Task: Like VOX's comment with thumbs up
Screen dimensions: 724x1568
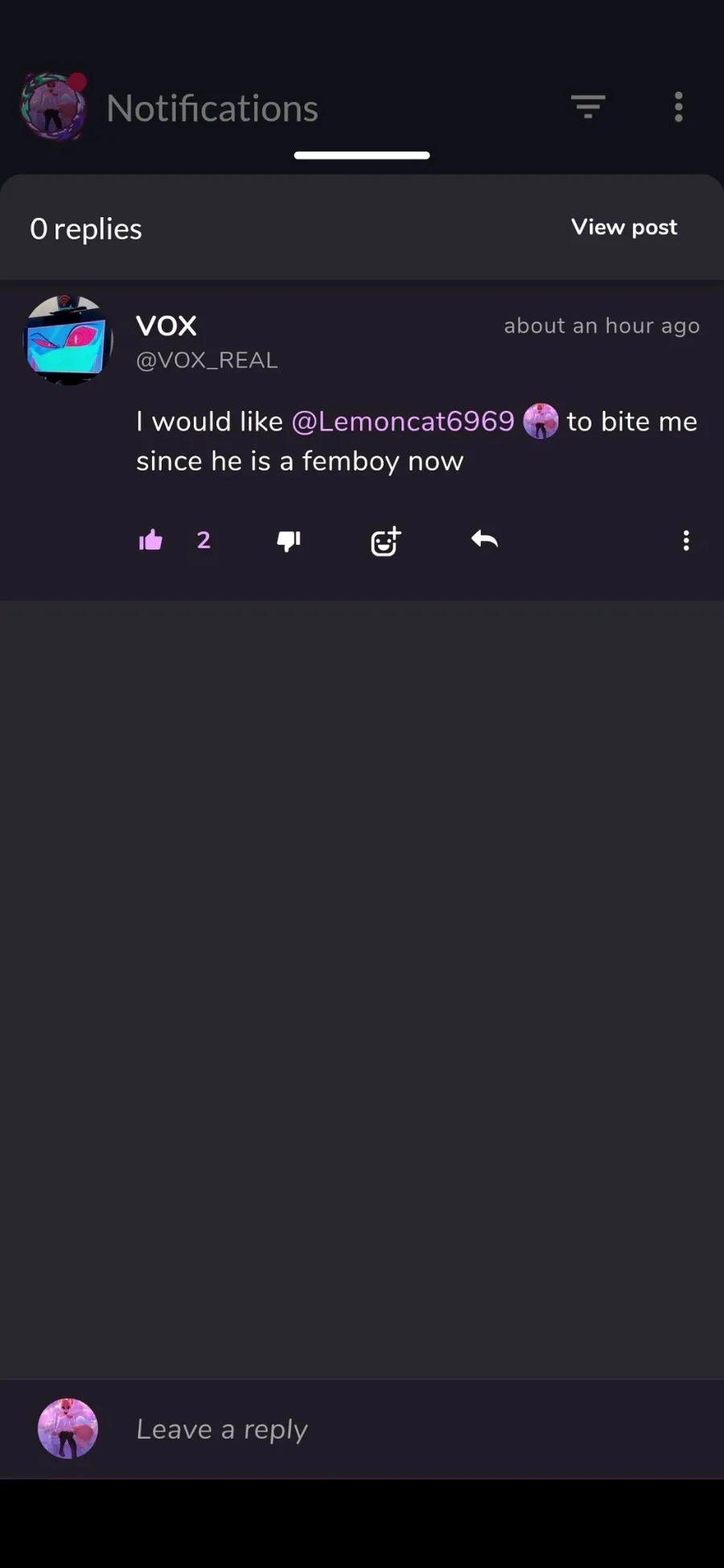Action: pyautogui.click(x=150, y=540)
